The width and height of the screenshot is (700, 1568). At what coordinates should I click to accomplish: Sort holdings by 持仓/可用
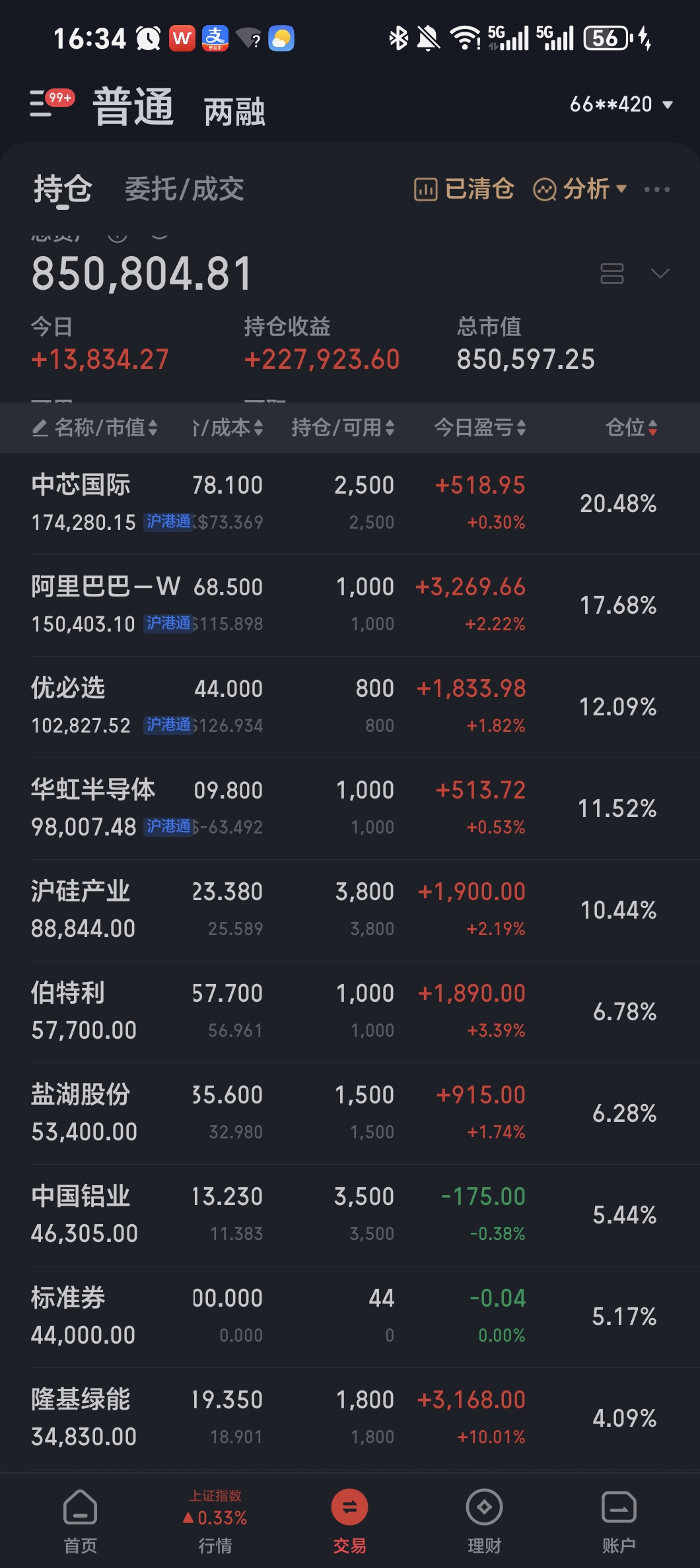coord(343,428)
